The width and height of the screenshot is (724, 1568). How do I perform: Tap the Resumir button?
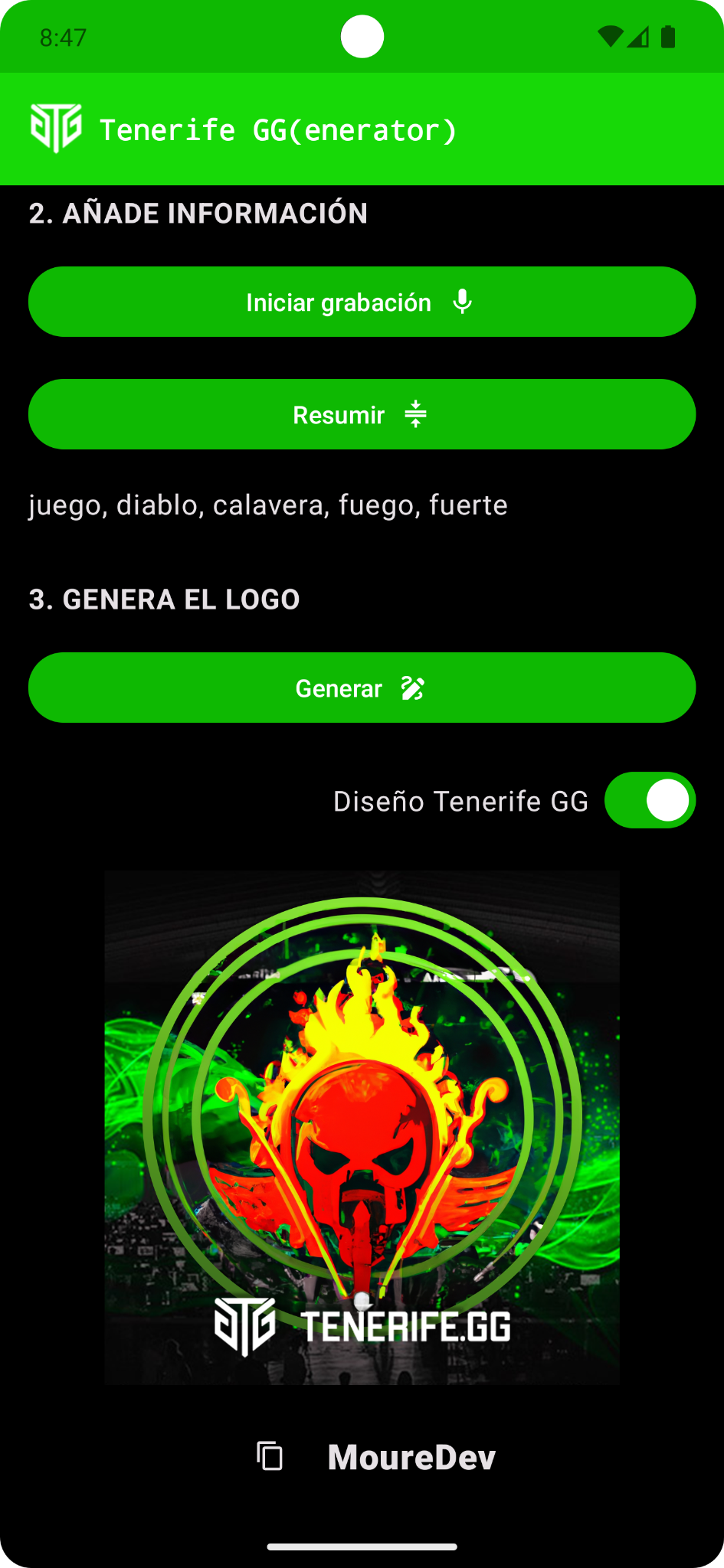(x=362, y=414)
